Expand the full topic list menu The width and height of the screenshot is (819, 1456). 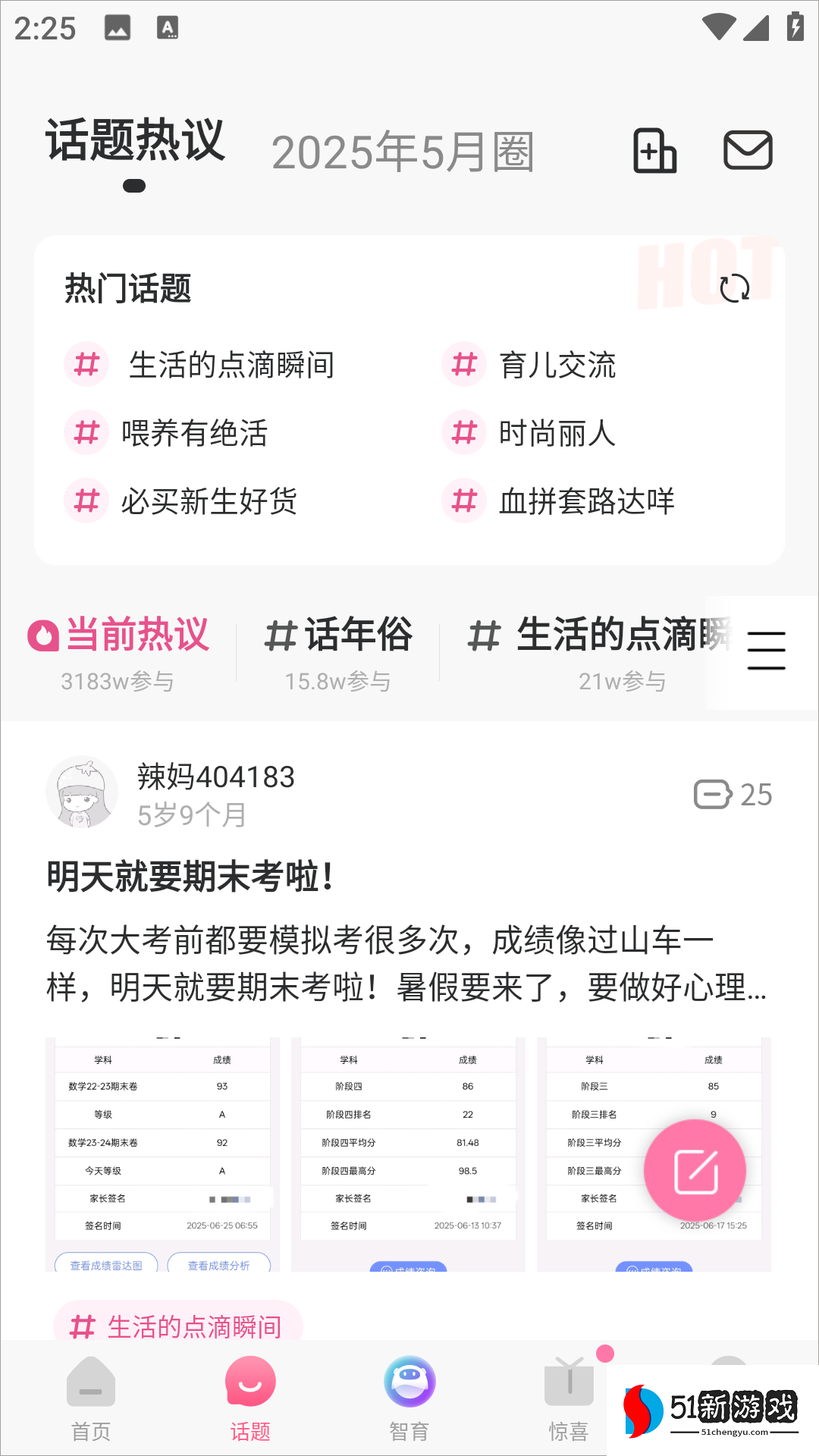click(766, 651)
